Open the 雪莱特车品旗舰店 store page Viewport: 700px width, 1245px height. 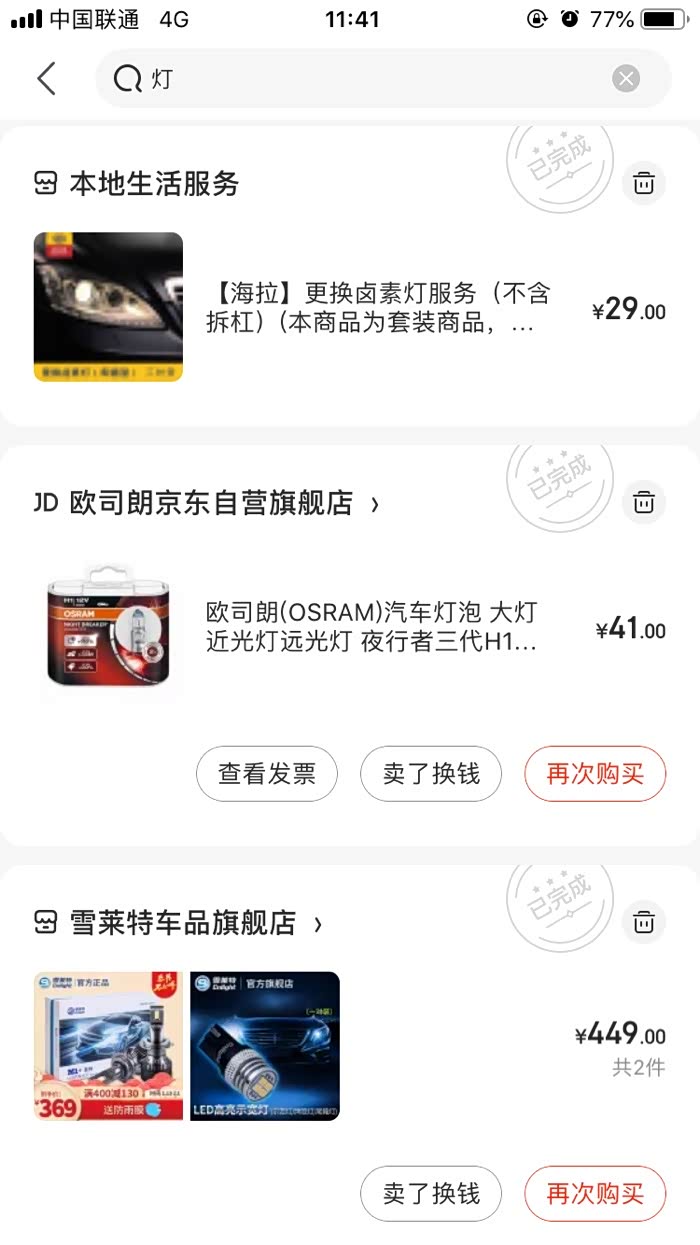[184, 923]
